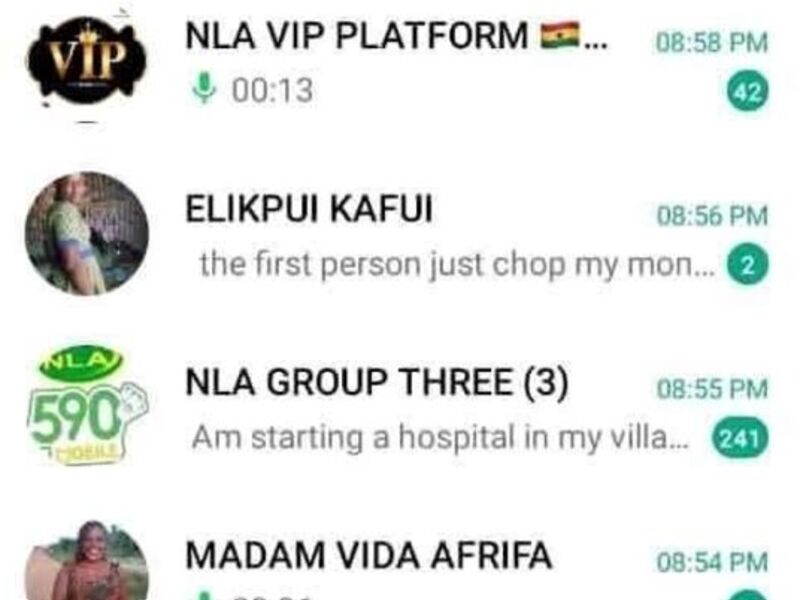The height and width of the screenshot is (600, 800).
Task: View ELIKPUI KAFUI's profile photo
Action: click(x=86, y=233)
